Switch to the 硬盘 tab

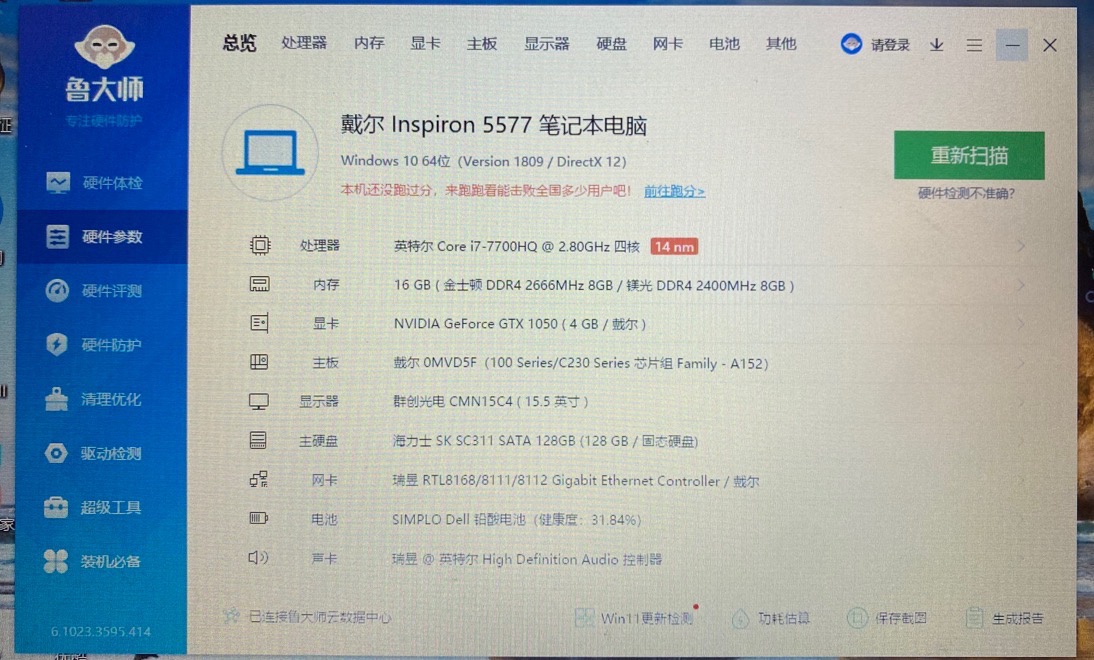click(612, 43)
